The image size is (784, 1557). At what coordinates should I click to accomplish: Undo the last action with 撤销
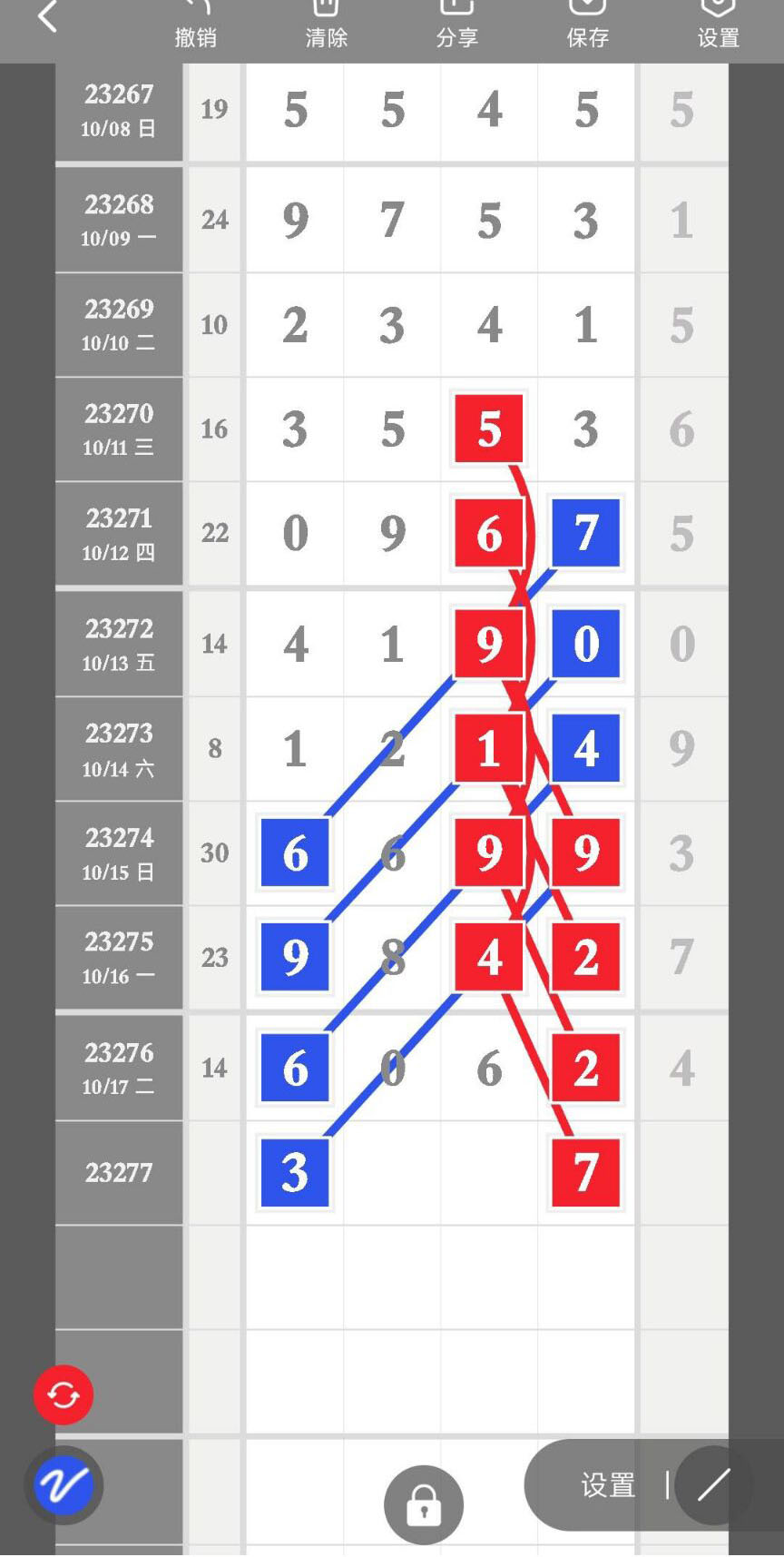coord(196,25)
